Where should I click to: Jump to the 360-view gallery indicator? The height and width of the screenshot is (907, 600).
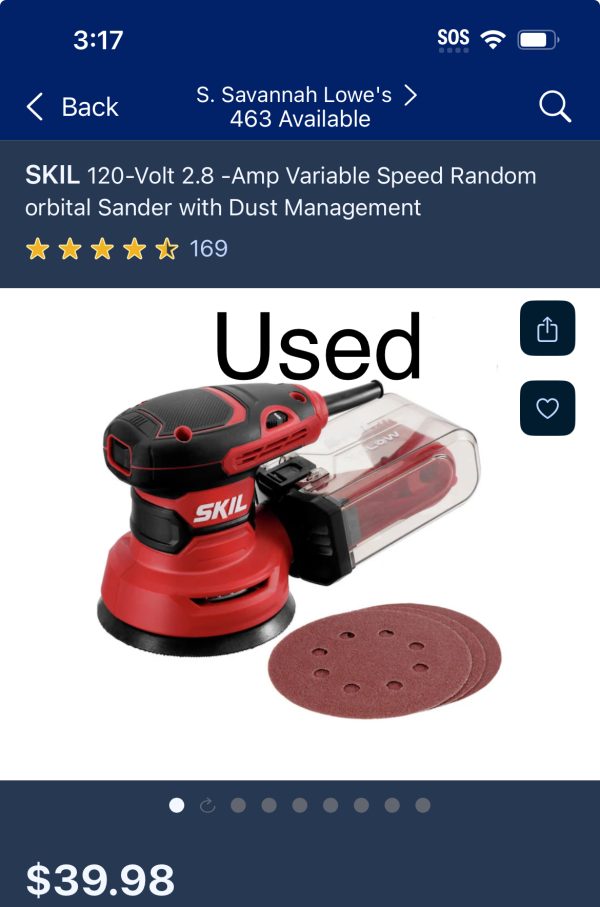(x=207, y=806)
